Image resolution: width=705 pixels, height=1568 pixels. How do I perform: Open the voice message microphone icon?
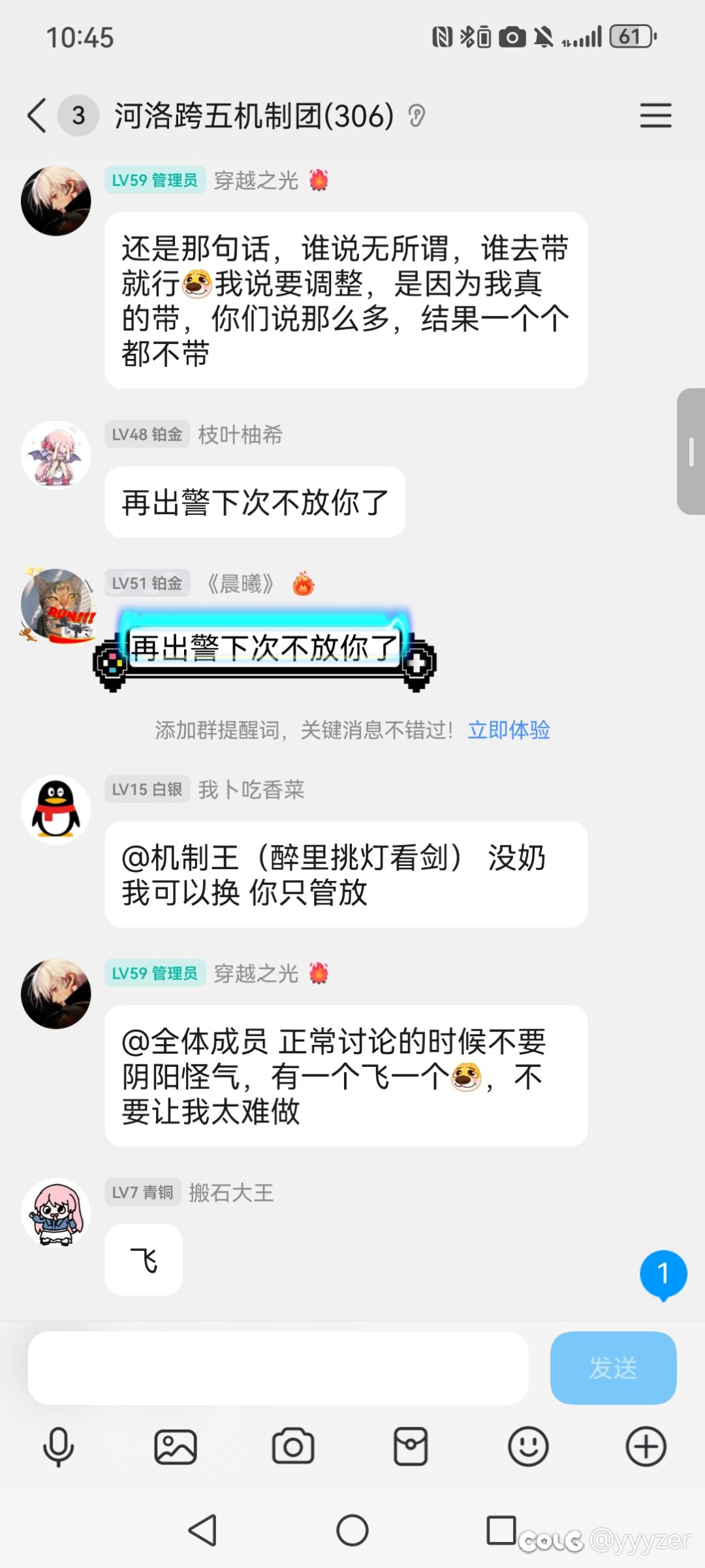(x=59, y=1445)
